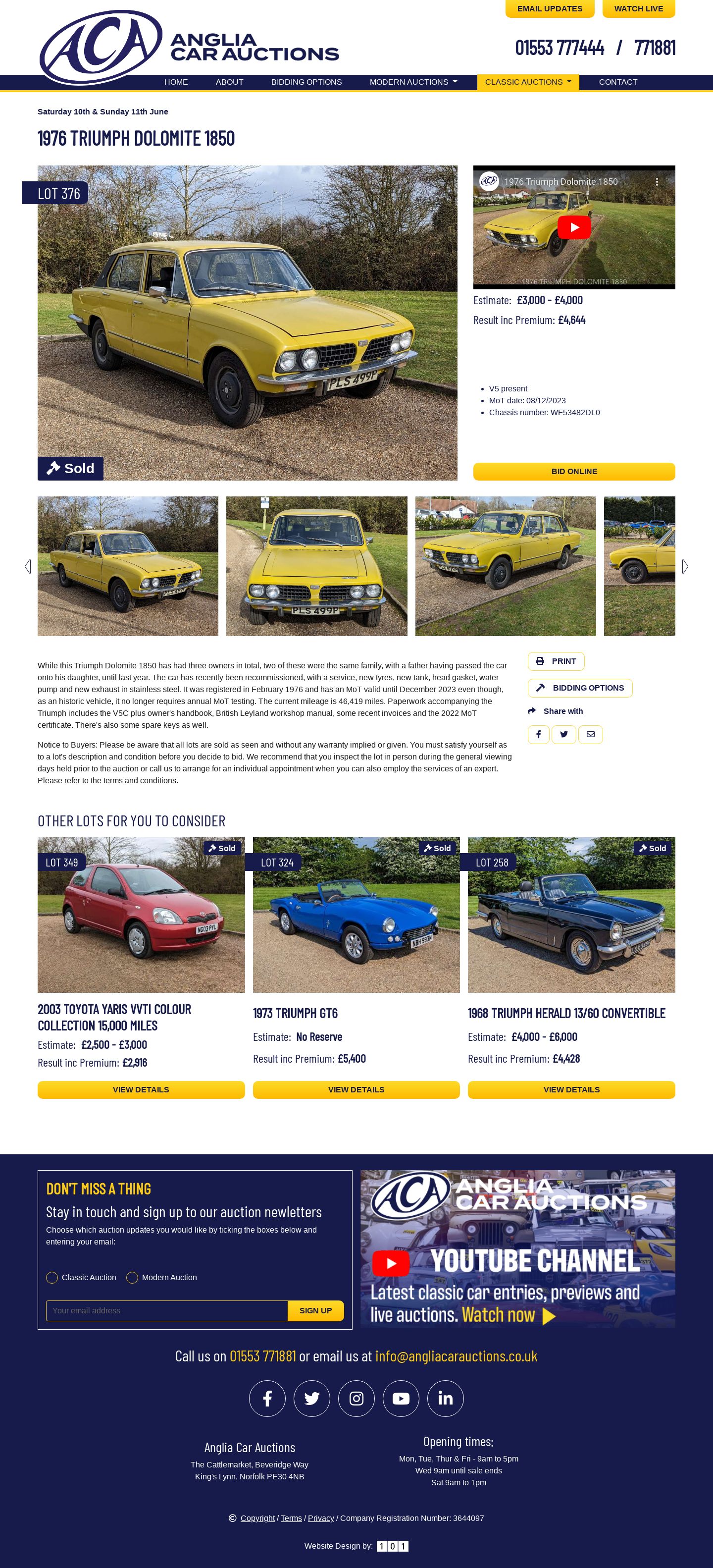Show previous gallery photos with left arrow

pos(28,567)
